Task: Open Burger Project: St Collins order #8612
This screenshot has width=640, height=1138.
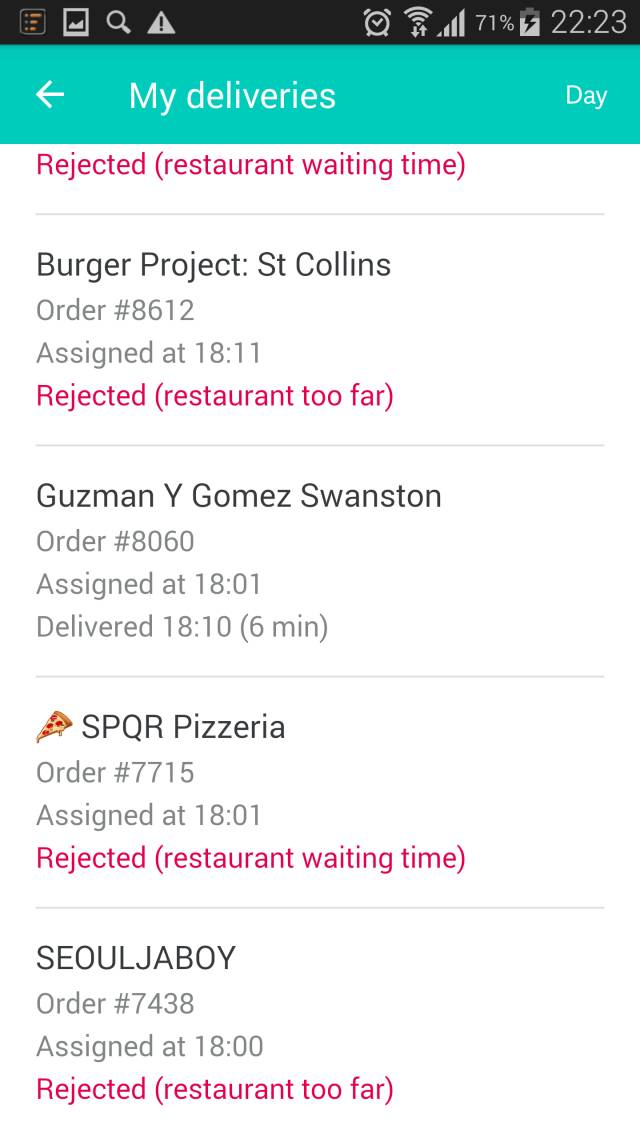Action: point(320,330)
